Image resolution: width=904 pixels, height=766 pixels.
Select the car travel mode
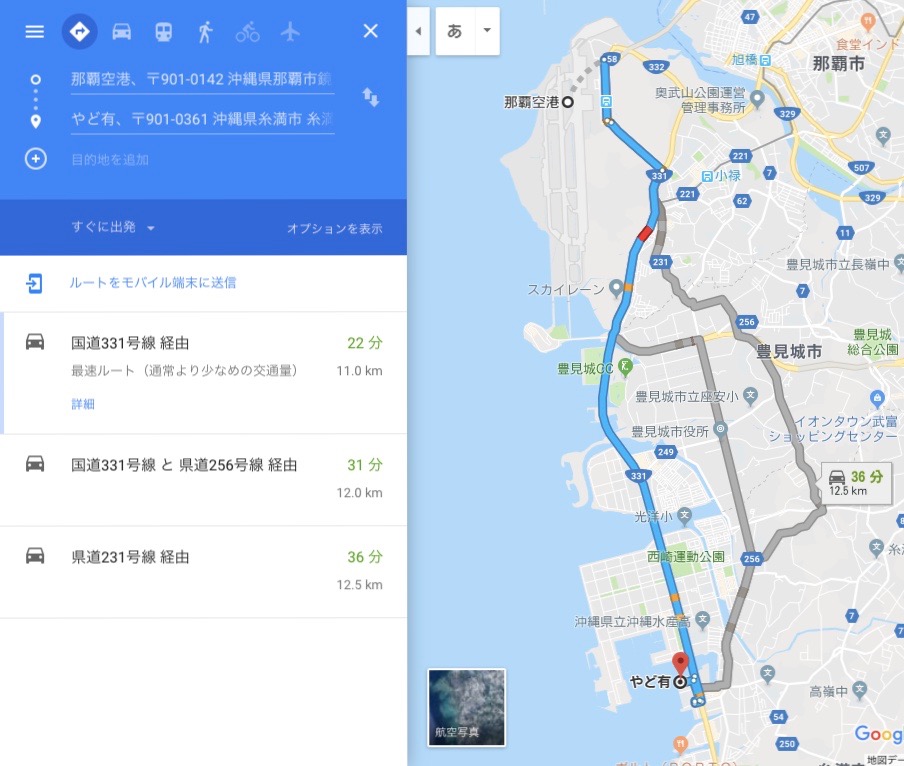[x=121, y=31]
